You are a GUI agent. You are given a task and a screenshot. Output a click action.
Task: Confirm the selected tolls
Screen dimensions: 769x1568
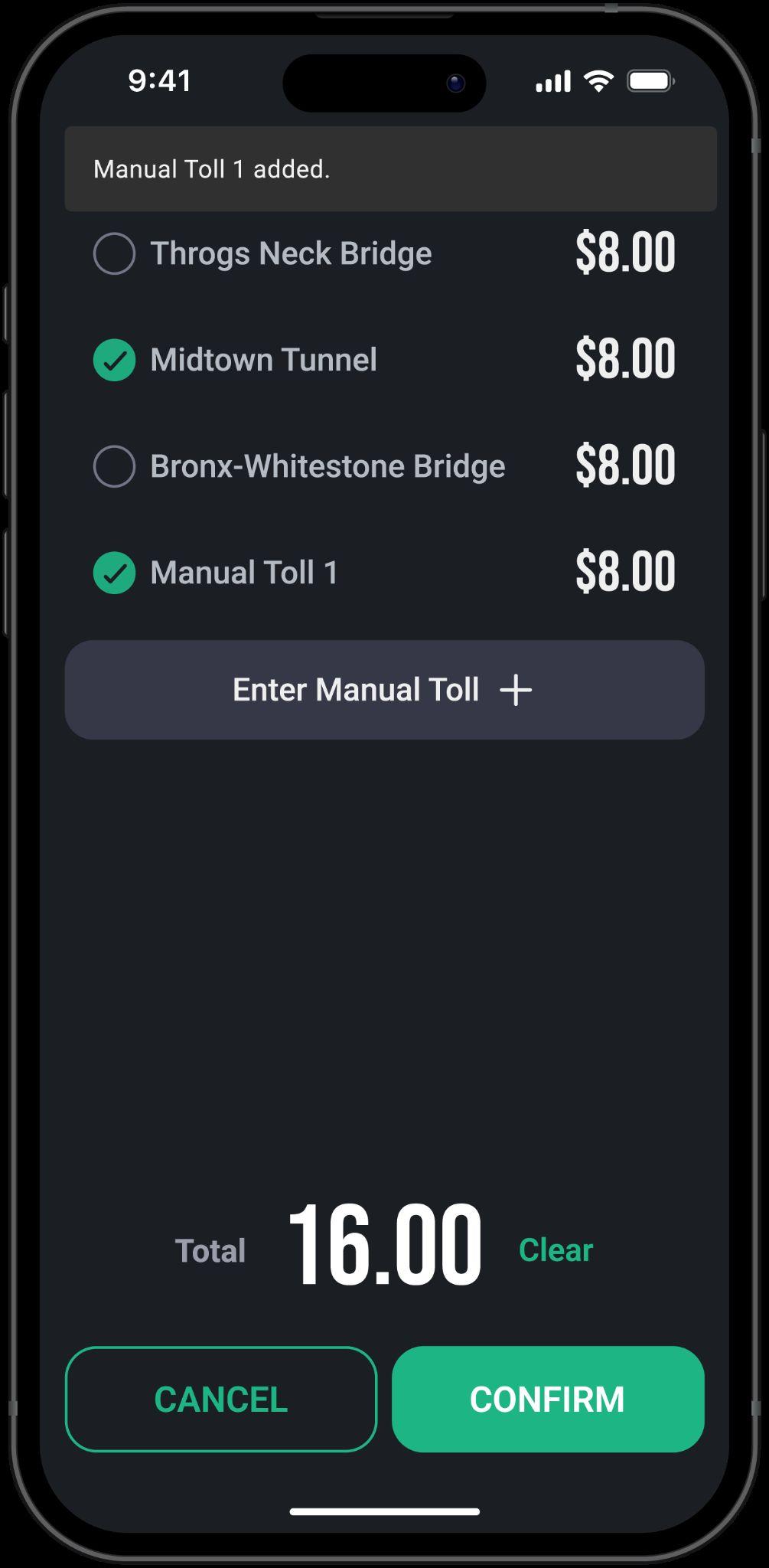[x=548, y=1399]
